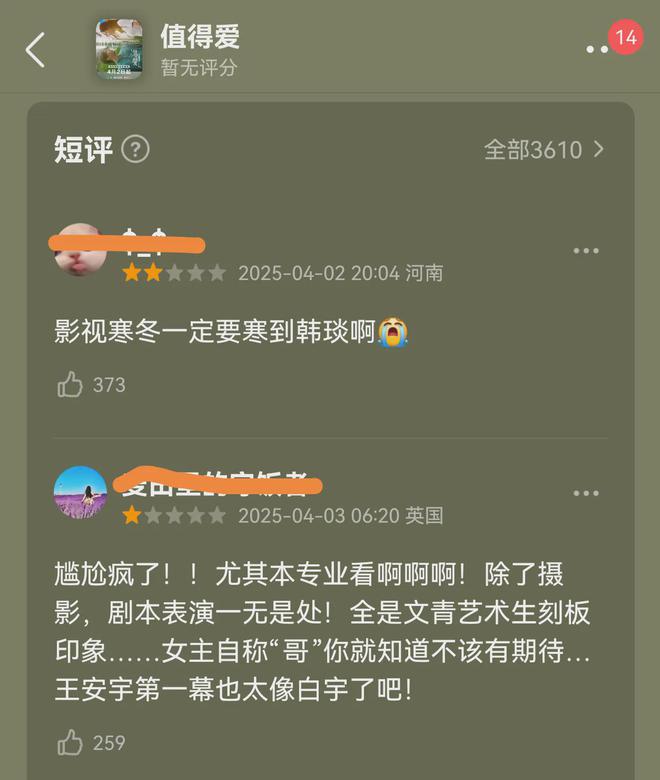Open the 尴尬疯了 review text

pyautogui.click(x=320, y=632)
